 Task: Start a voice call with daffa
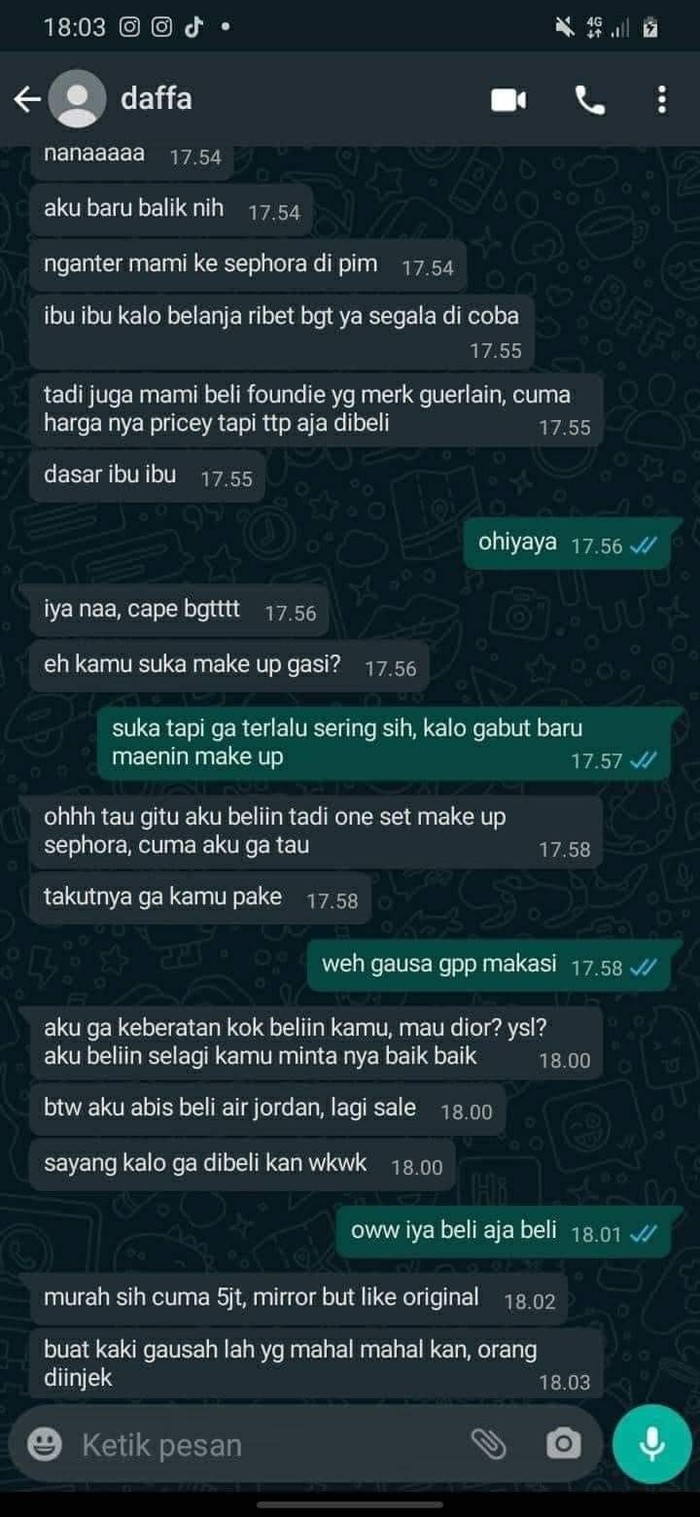tap(590, 100)
